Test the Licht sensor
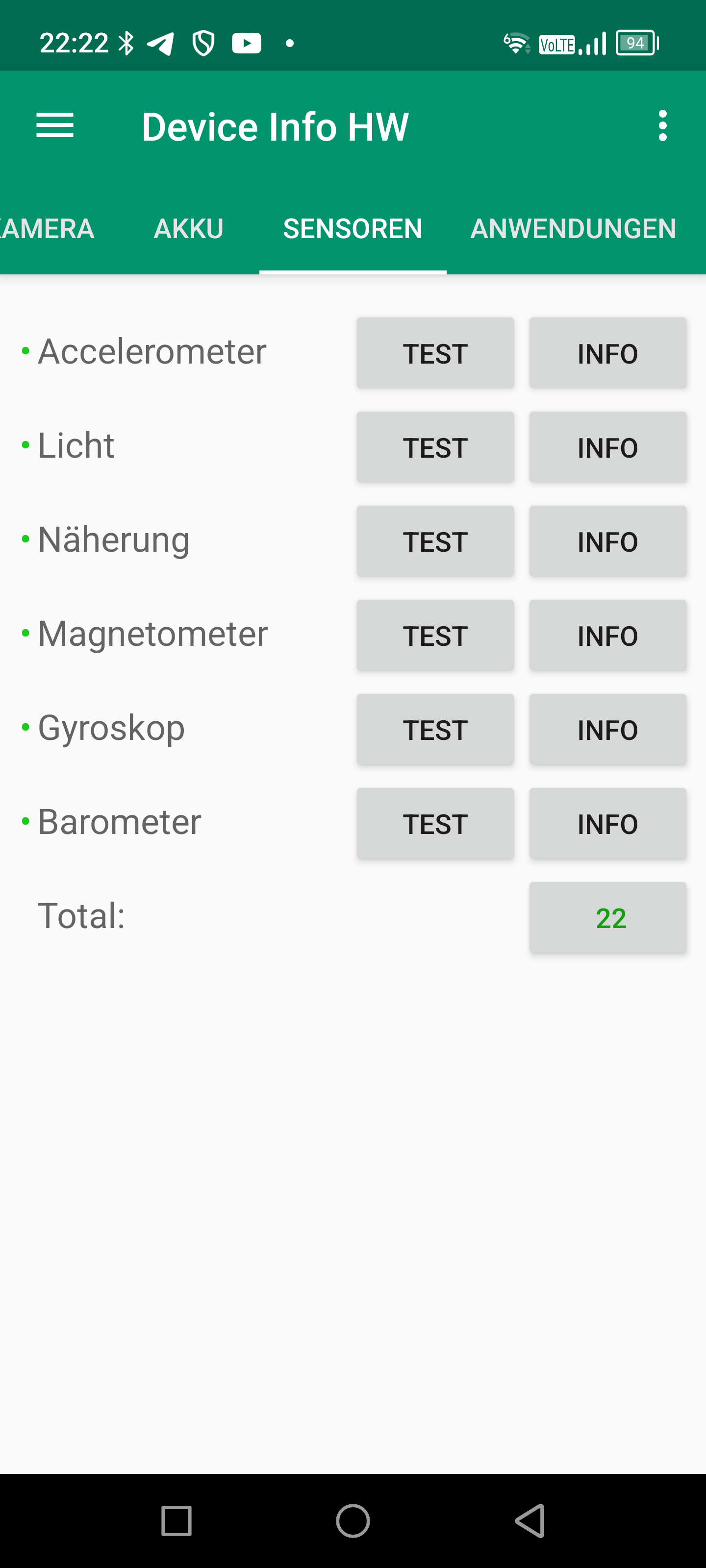Screen dimensions: 706x1568 [x=435, y=447]
